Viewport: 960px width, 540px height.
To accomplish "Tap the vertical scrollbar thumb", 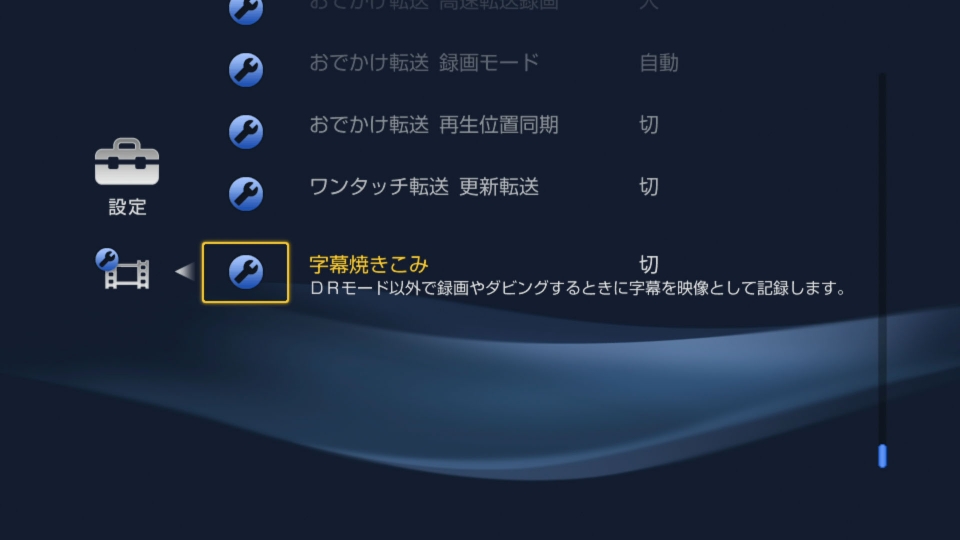I will (x=882, y=456).
